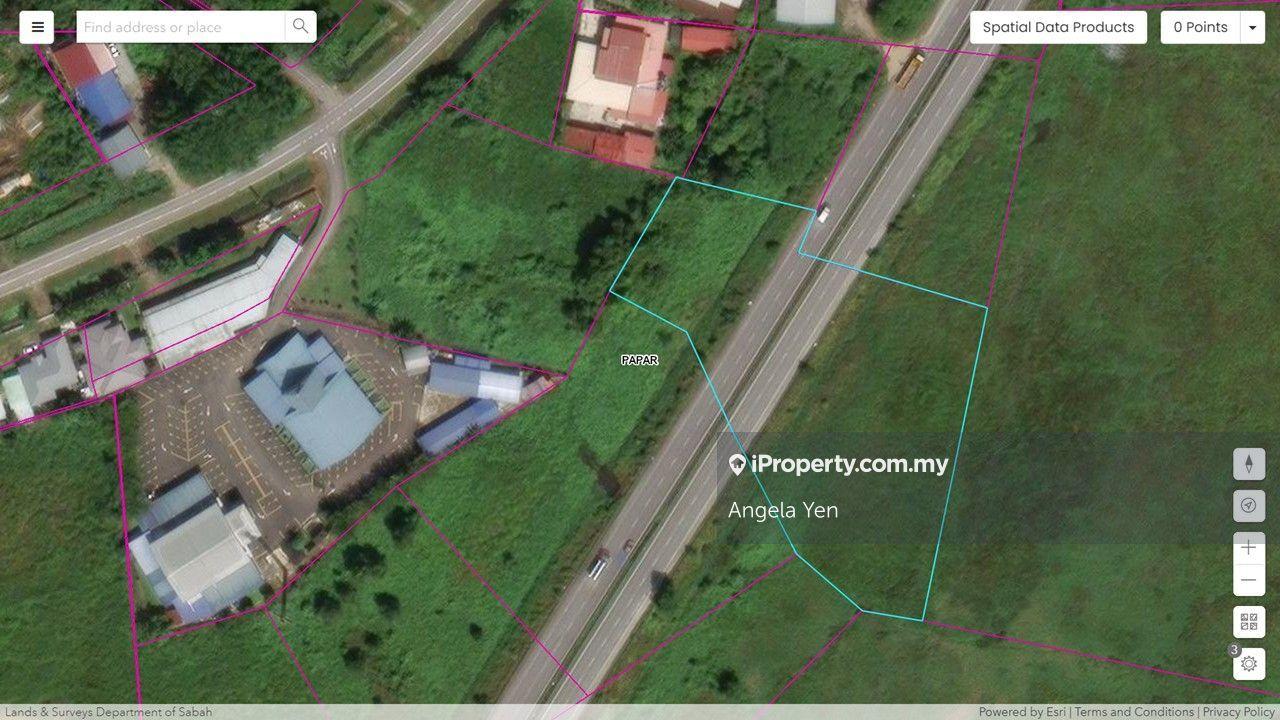1280x720 pixels.
Task: Open Spatial Data Products
Action: pyautogui.click(x=1058, y=27)
